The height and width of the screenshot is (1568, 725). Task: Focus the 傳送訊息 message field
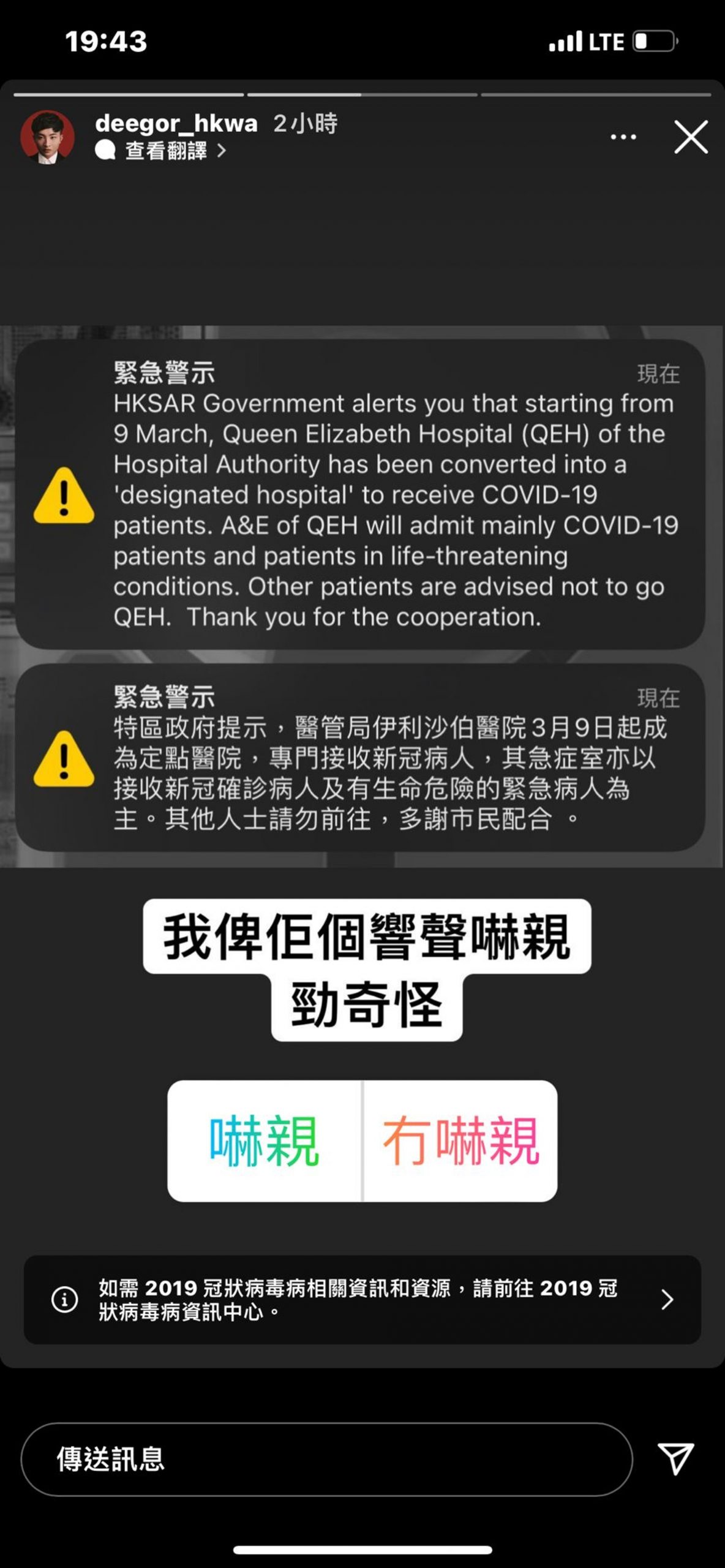point(326,1459)
